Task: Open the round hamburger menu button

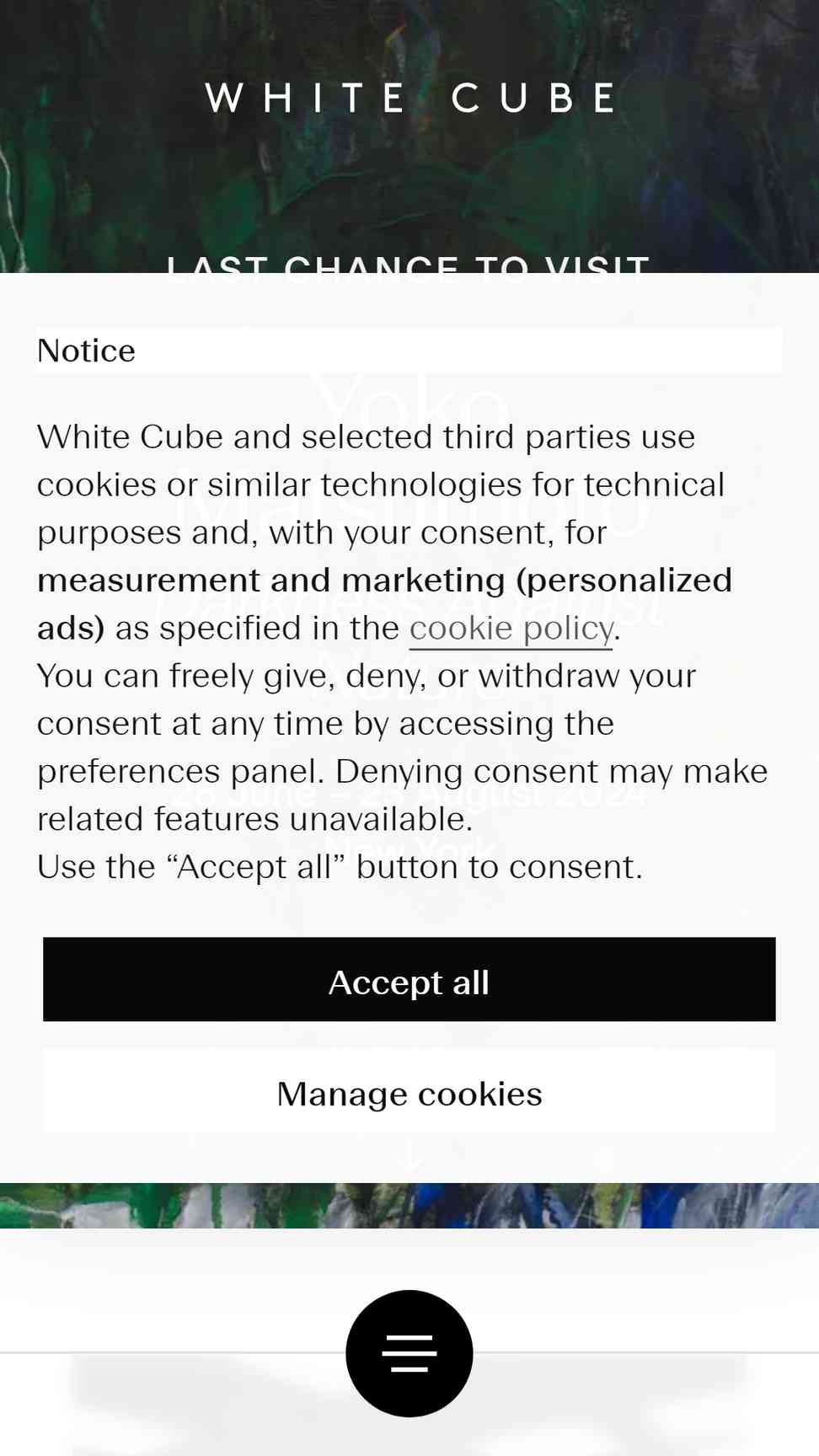Action: [x=409, y=1353]
